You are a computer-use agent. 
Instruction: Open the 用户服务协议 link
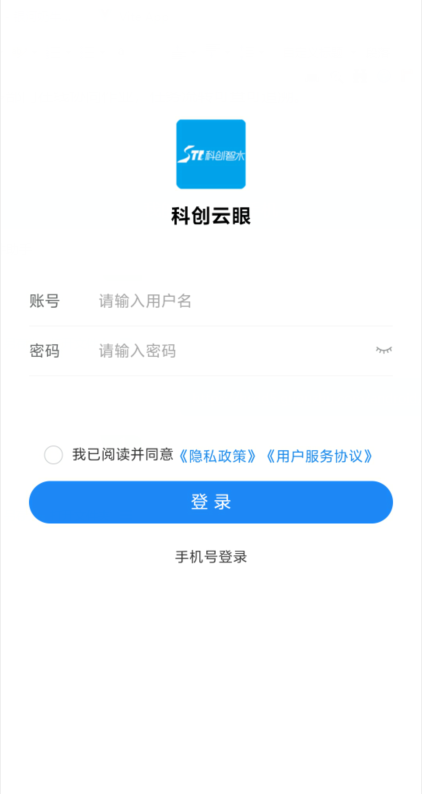[318, 456]
